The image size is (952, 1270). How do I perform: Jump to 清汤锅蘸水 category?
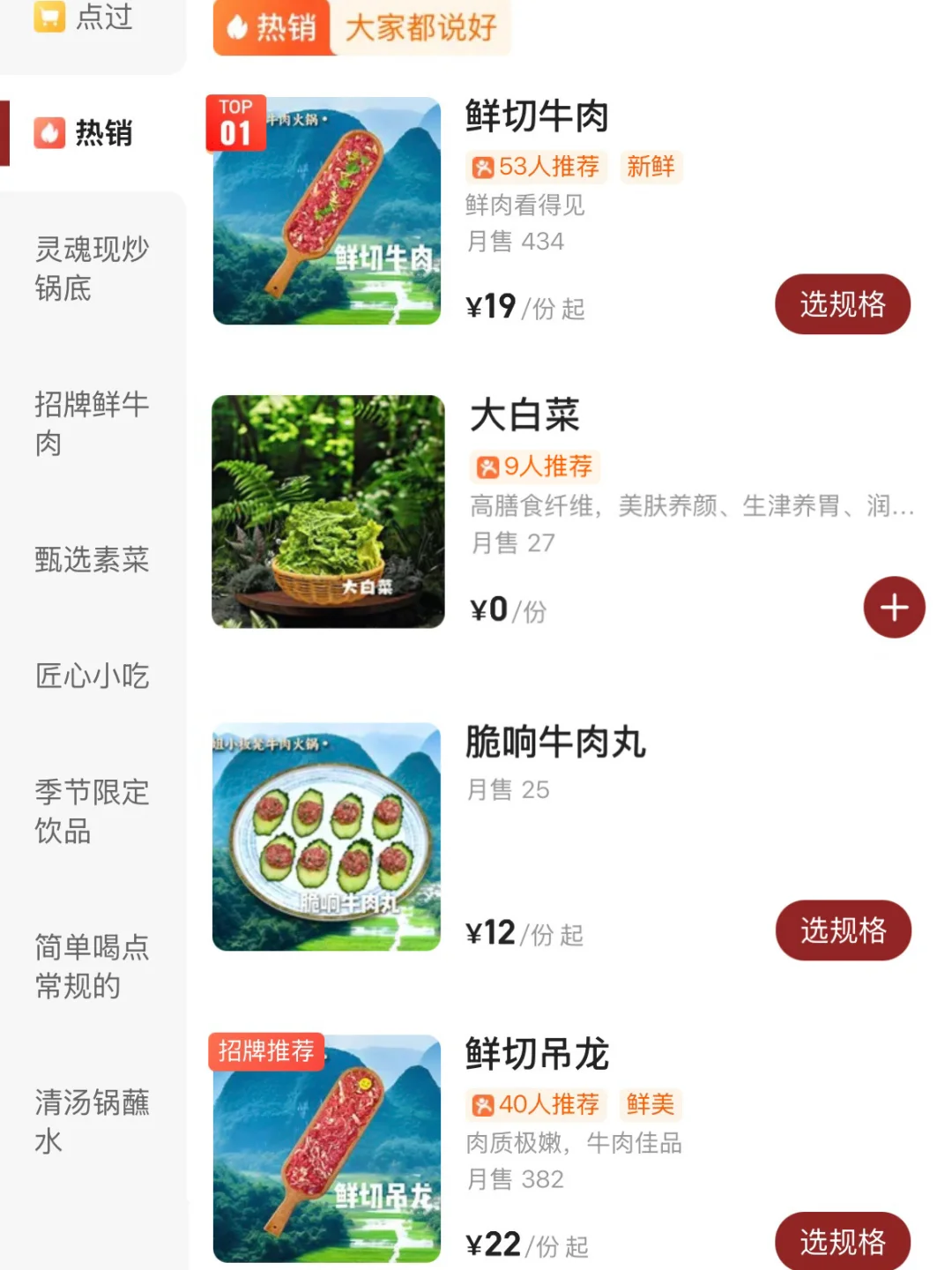click(x=92, y=1121)
